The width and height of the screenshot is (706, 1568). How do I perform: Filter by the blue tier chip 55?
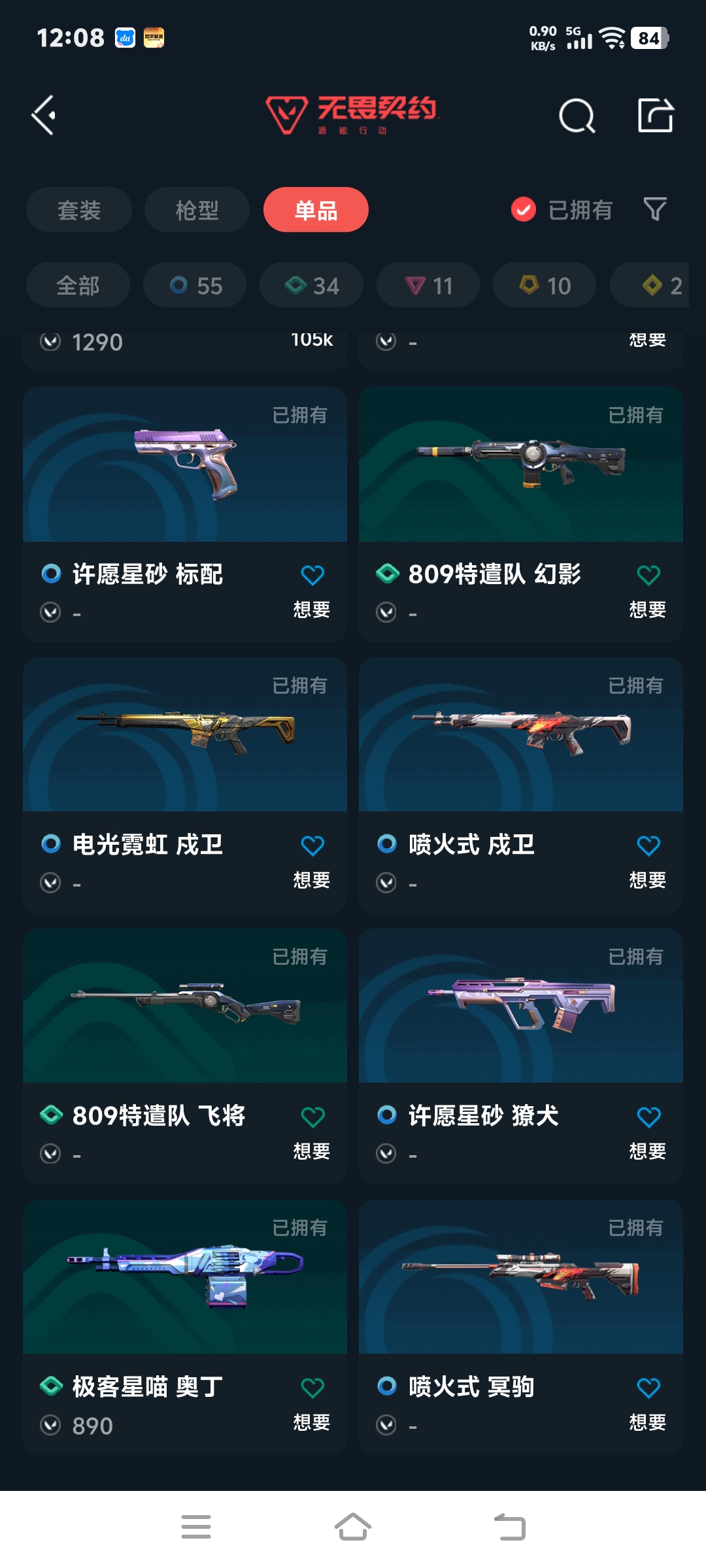195,285
